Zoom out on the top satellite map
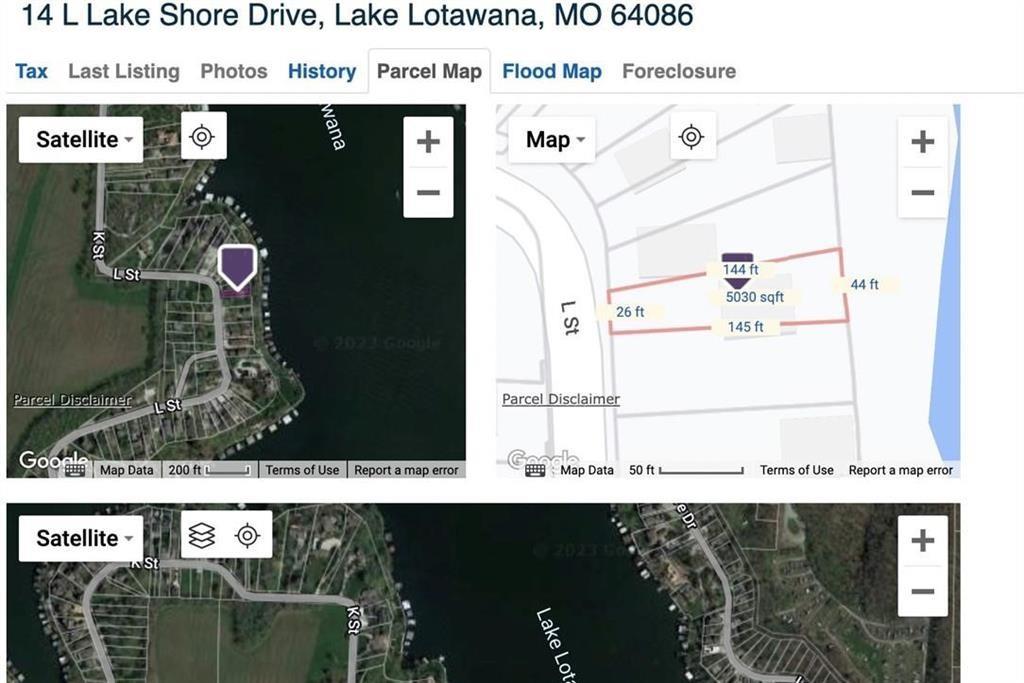Image resolution: width=1024 pixels, height=683 pixels. point(428,192)
